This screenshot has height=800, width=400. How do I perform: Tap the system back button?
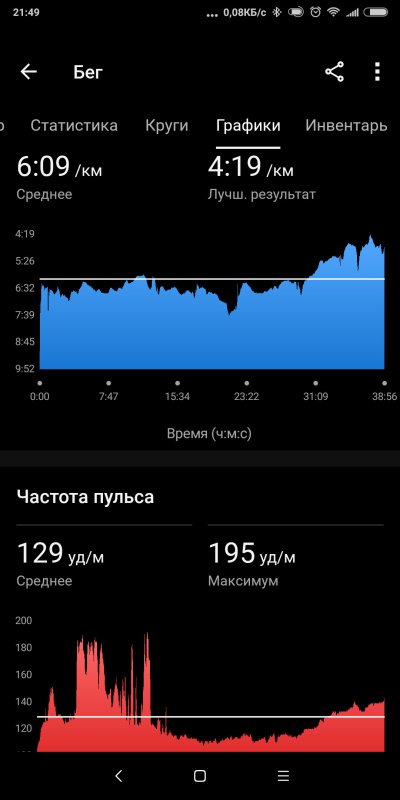[x=118, y=776]
